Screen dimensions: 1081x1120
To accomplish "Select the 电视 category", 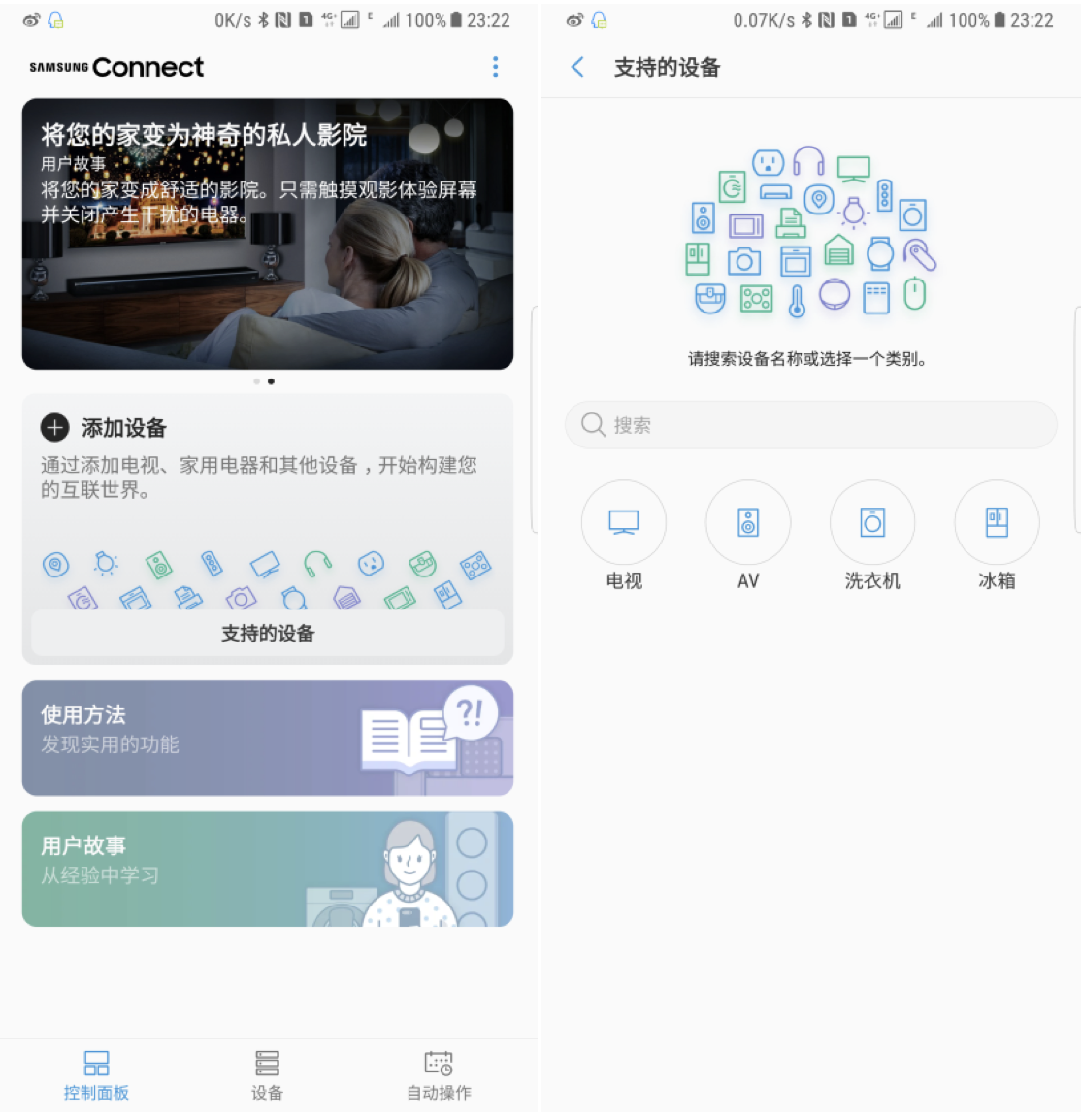I will 624,523.
